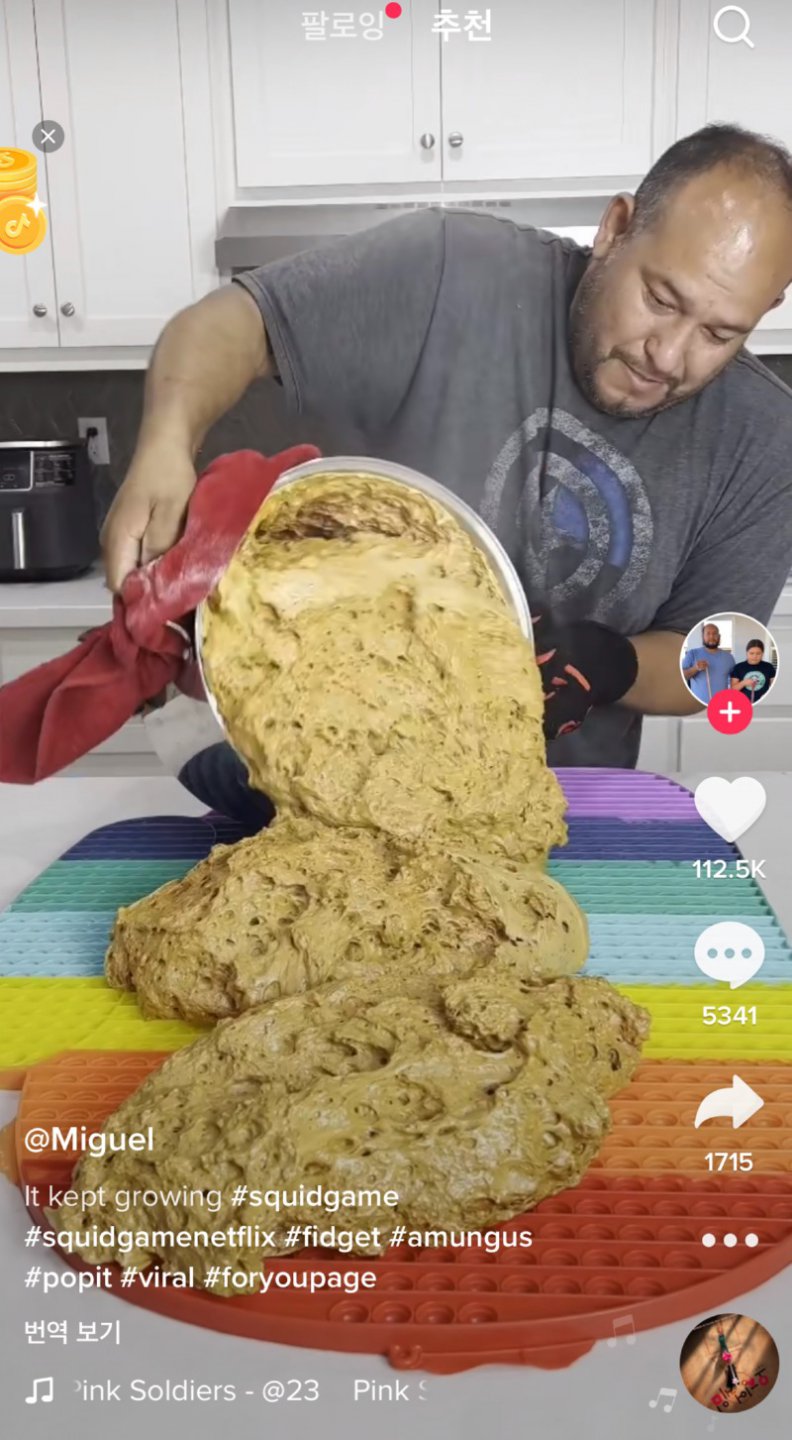Like this video with the heart
Screen dimensions: 792x1440
(729, 808)
